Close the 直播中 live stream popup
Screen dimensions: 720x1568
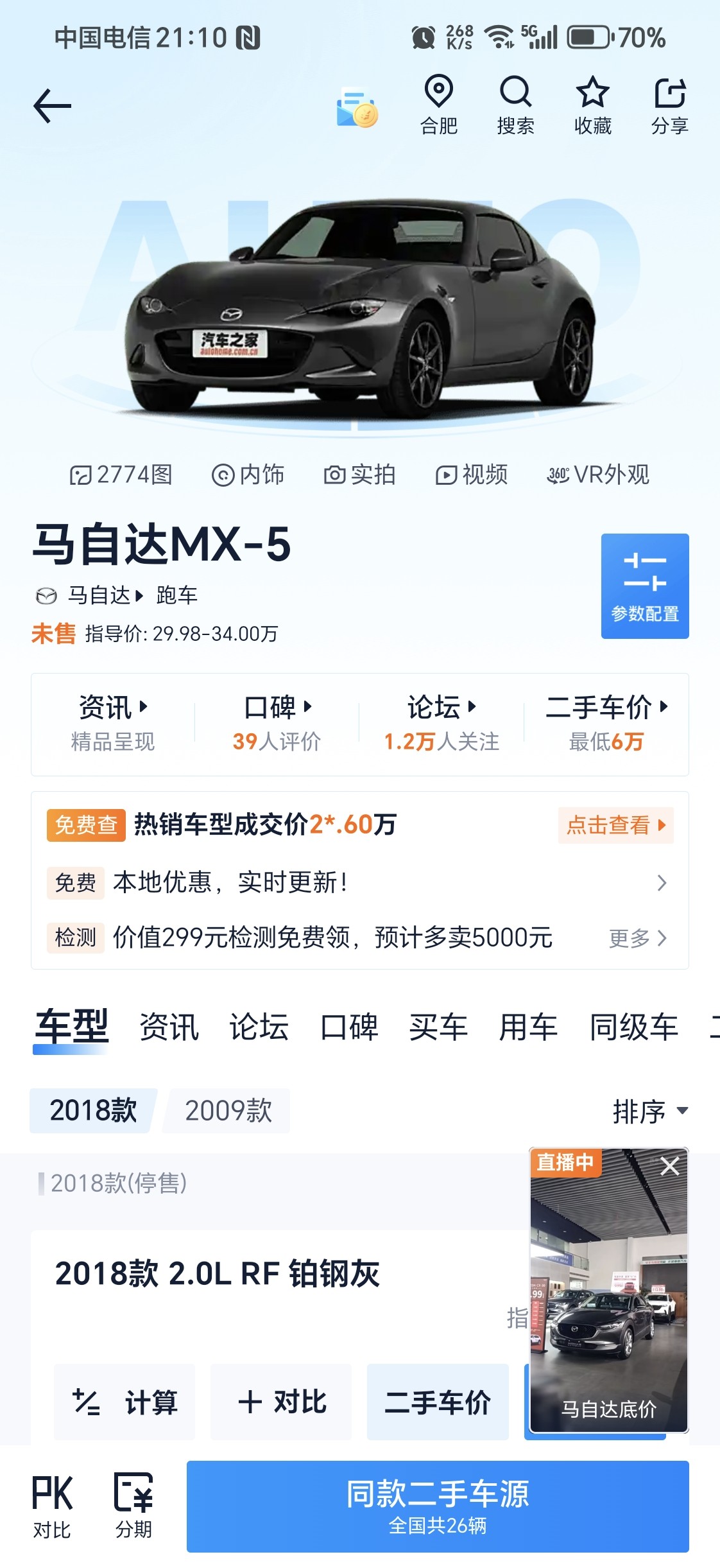pos(669,1166)
